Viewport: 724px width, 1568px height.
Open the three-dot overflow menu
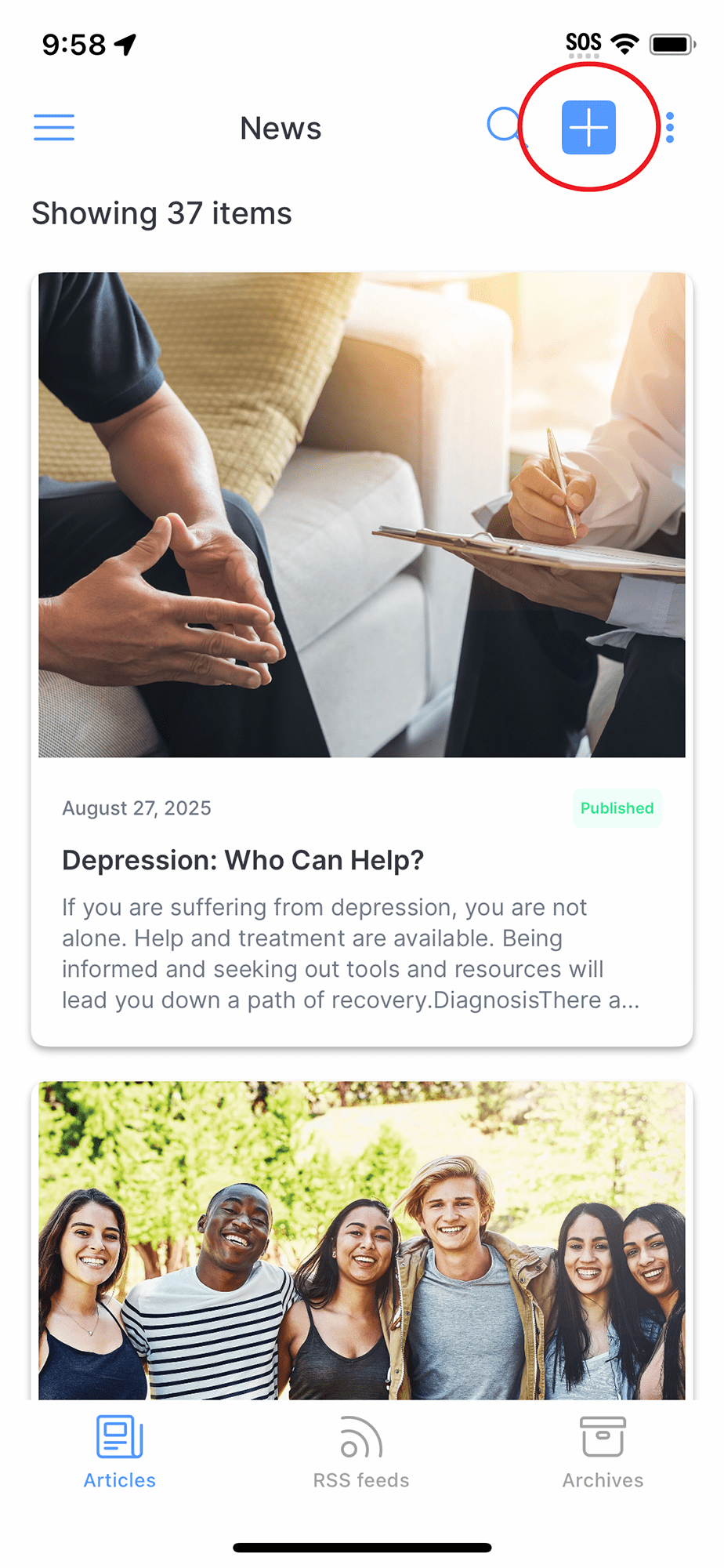click(x=670, y=128)
